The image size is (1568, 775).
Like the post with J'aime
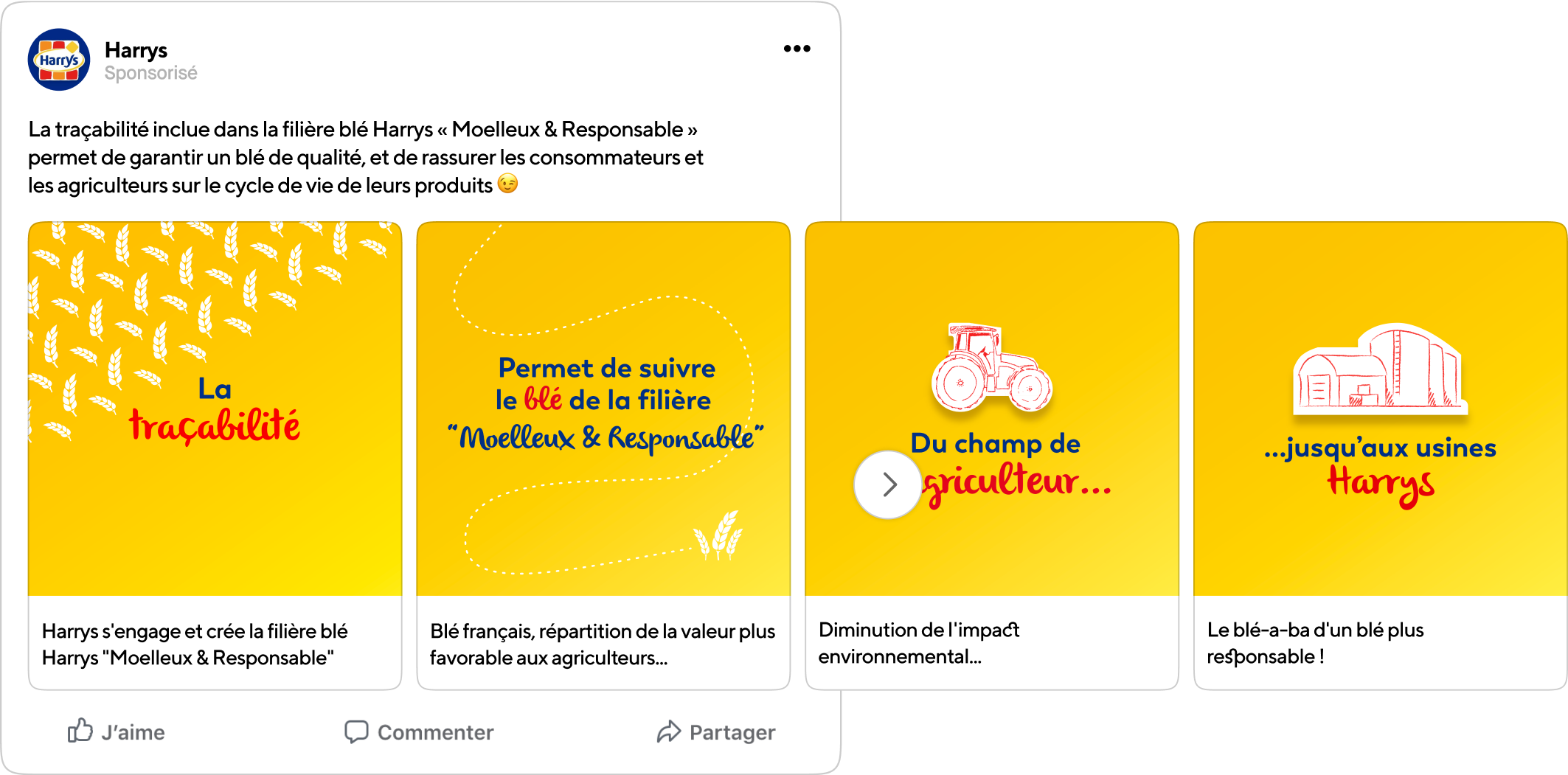pyautogui.click(x=117, y=731)
